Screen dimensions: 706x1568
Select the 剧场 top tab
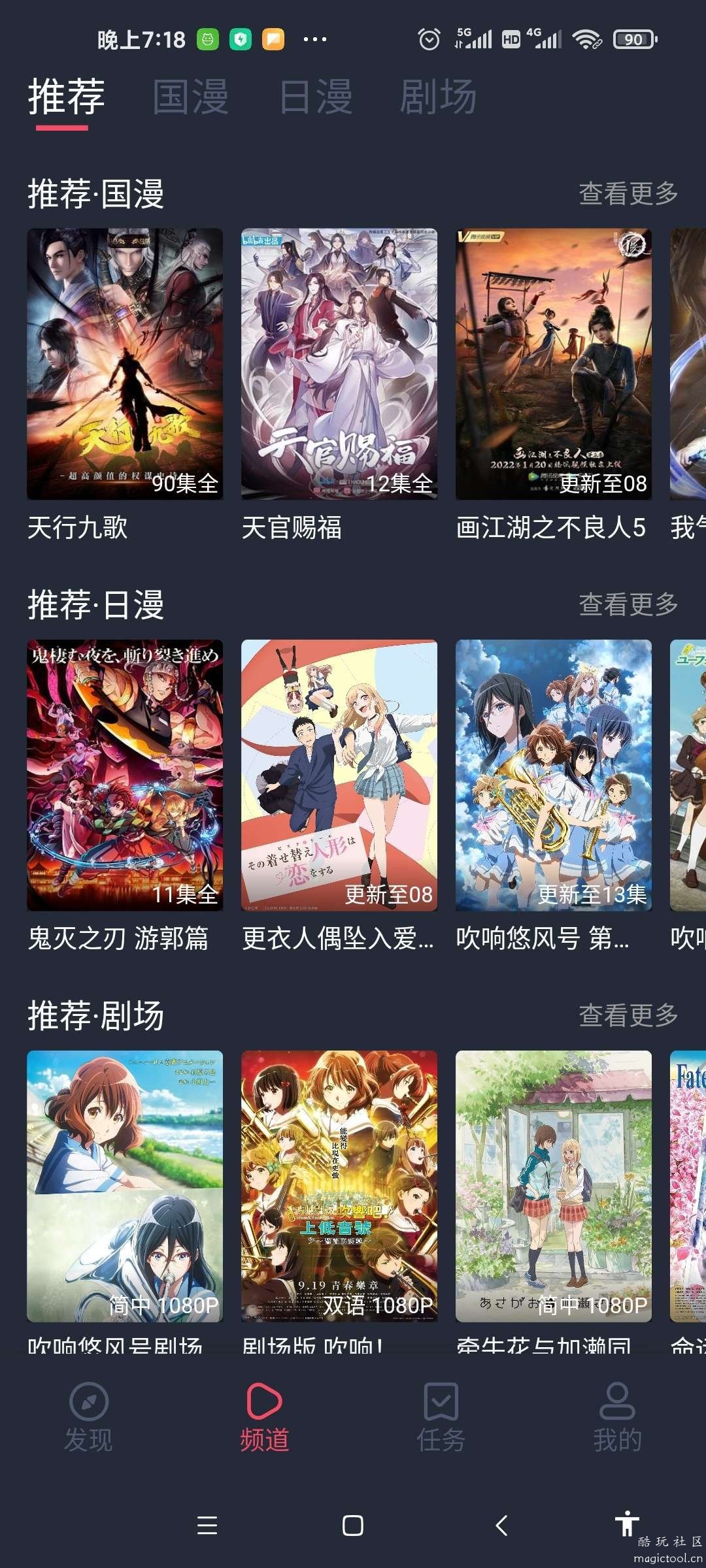[x=438, y=97]
